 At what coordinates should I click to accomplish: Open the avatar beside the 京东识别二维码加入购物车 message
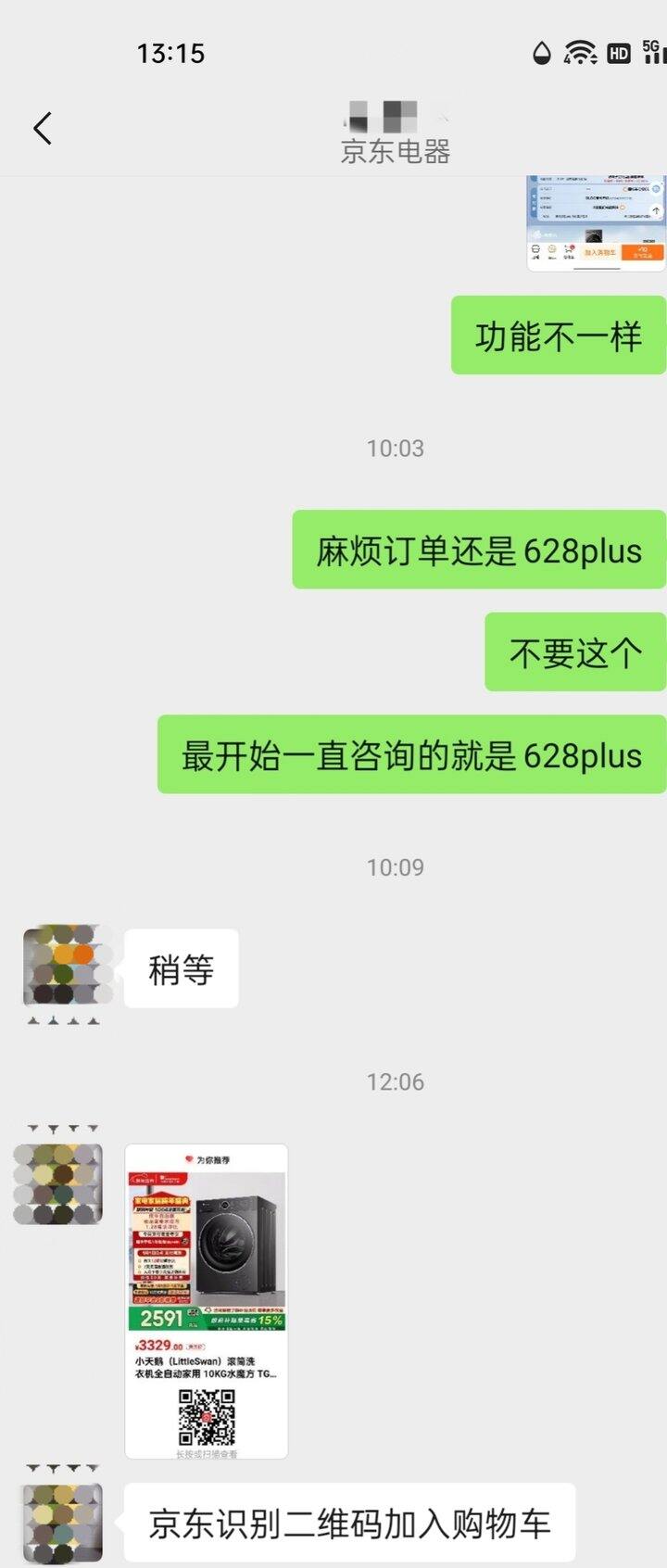pos(62,1524)
